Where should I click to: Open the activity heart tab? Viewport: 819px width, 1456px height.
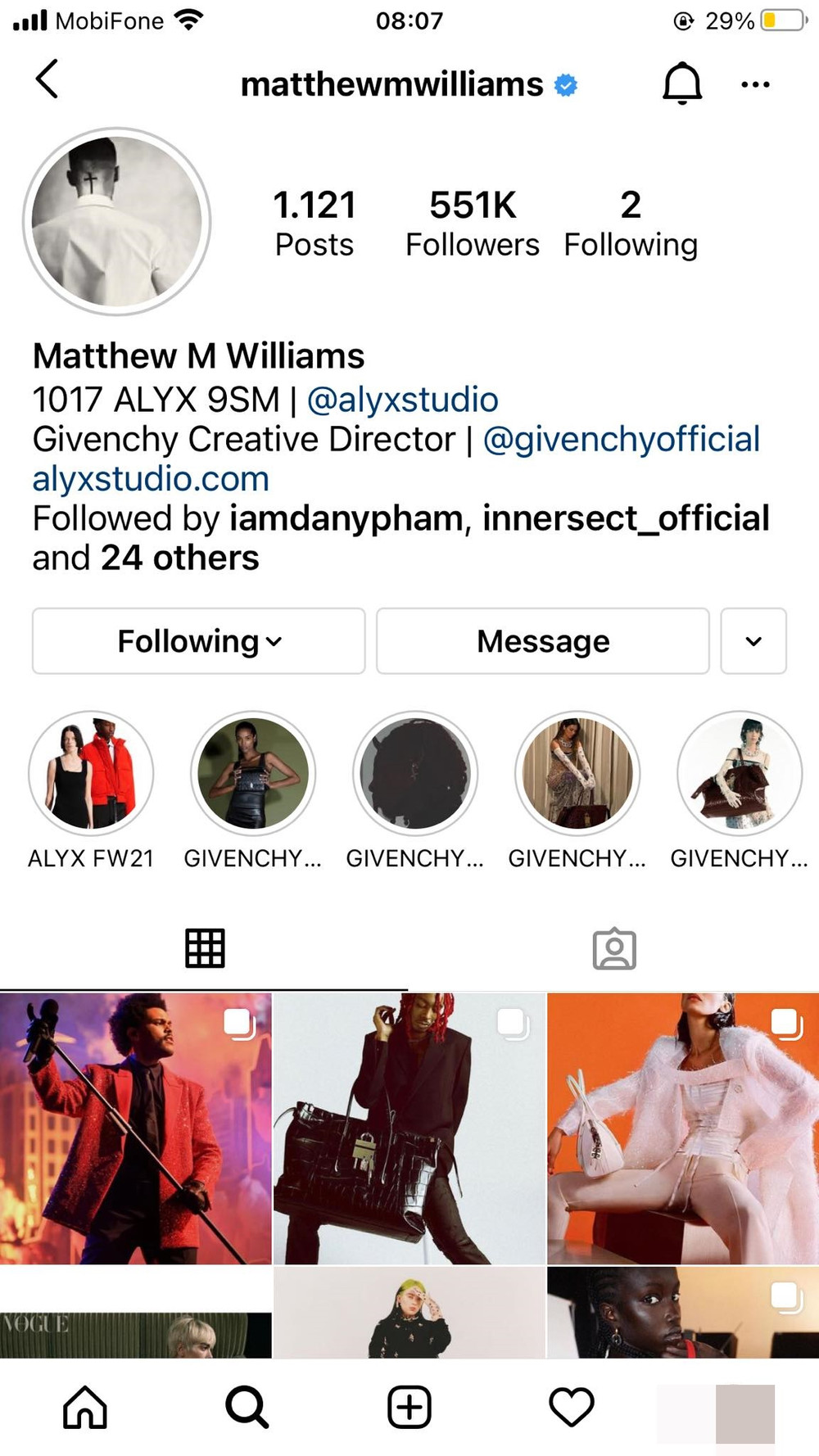(x=571, y=1407)
